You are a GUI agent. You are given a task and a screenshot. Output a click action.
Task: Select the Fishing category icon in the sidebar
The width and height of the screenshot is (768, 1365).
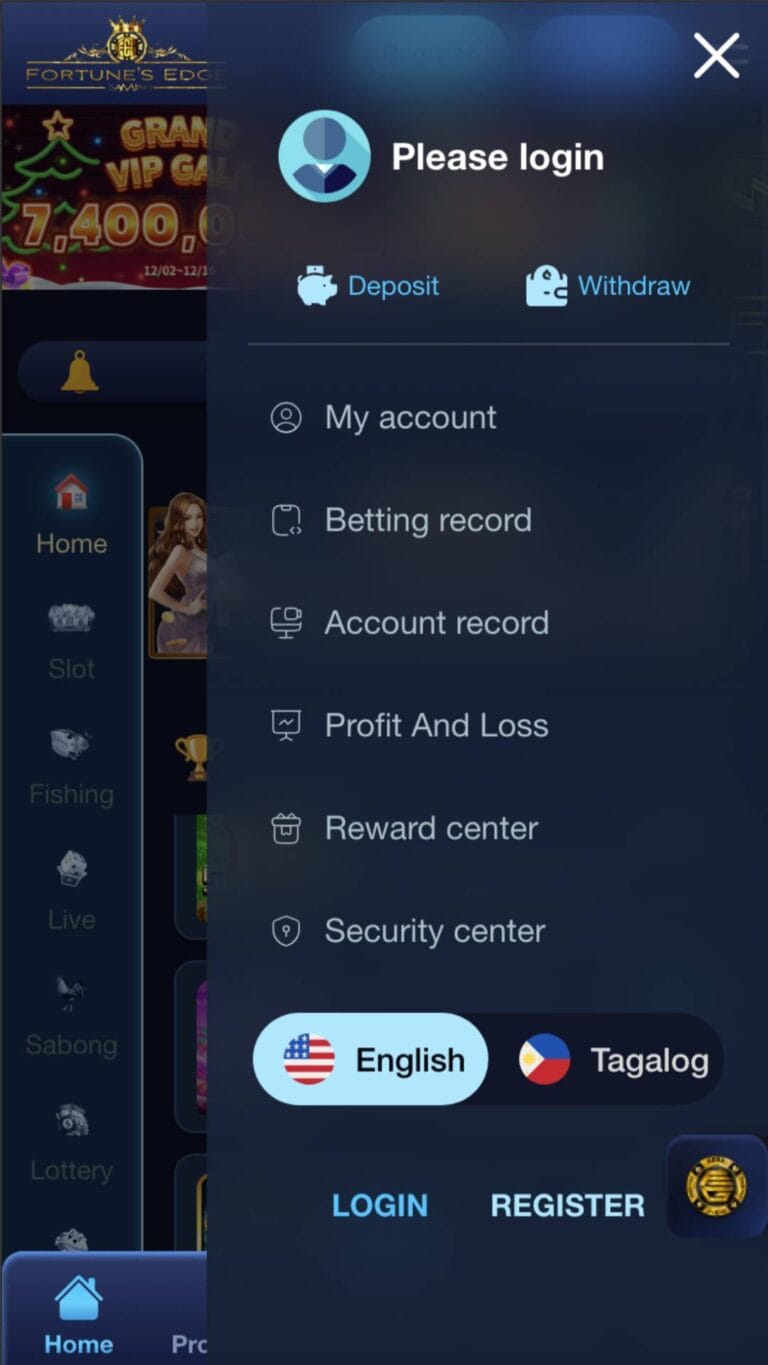(x=70, y=745)
